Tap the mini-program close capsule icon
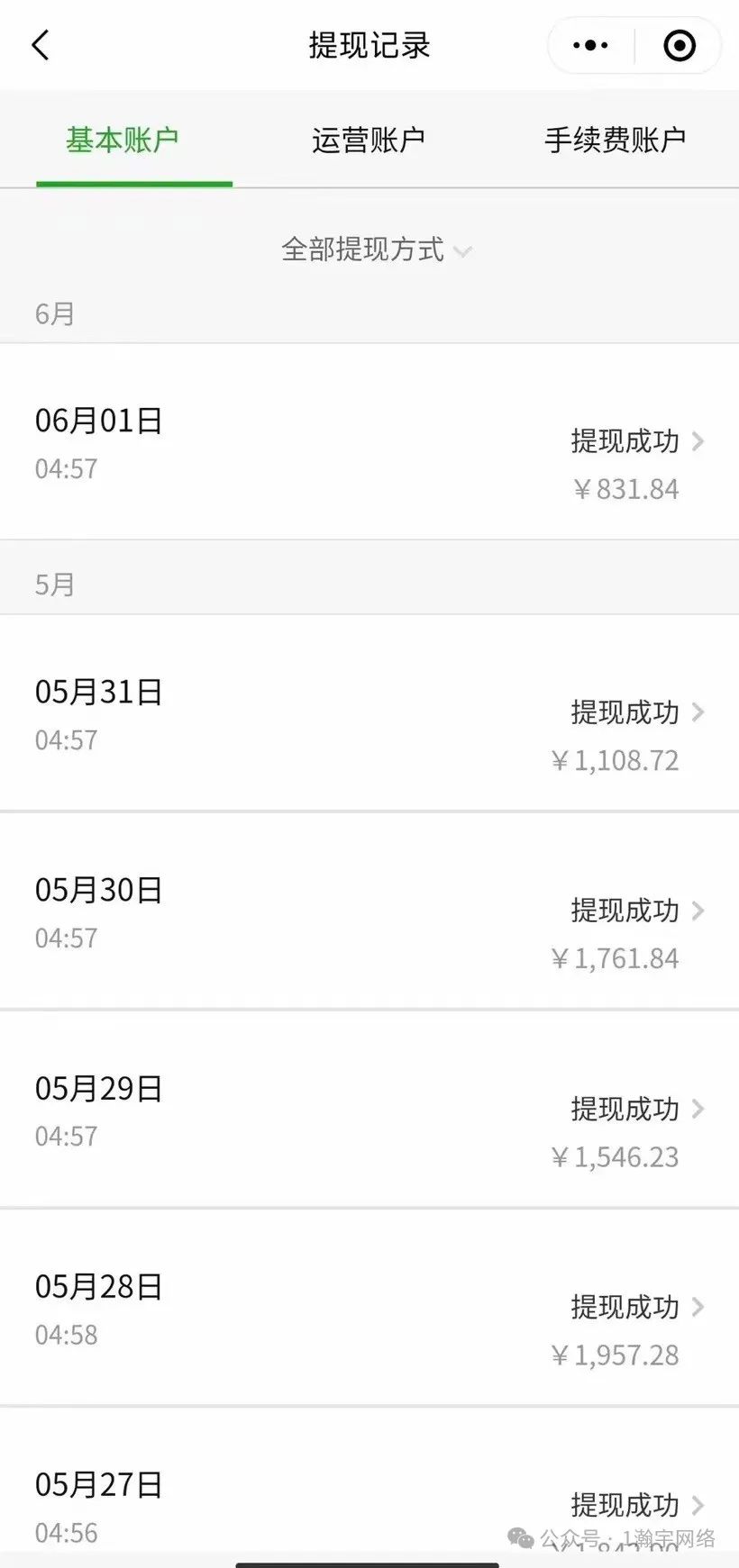739x1568 pixels. (x=679, y=44)
